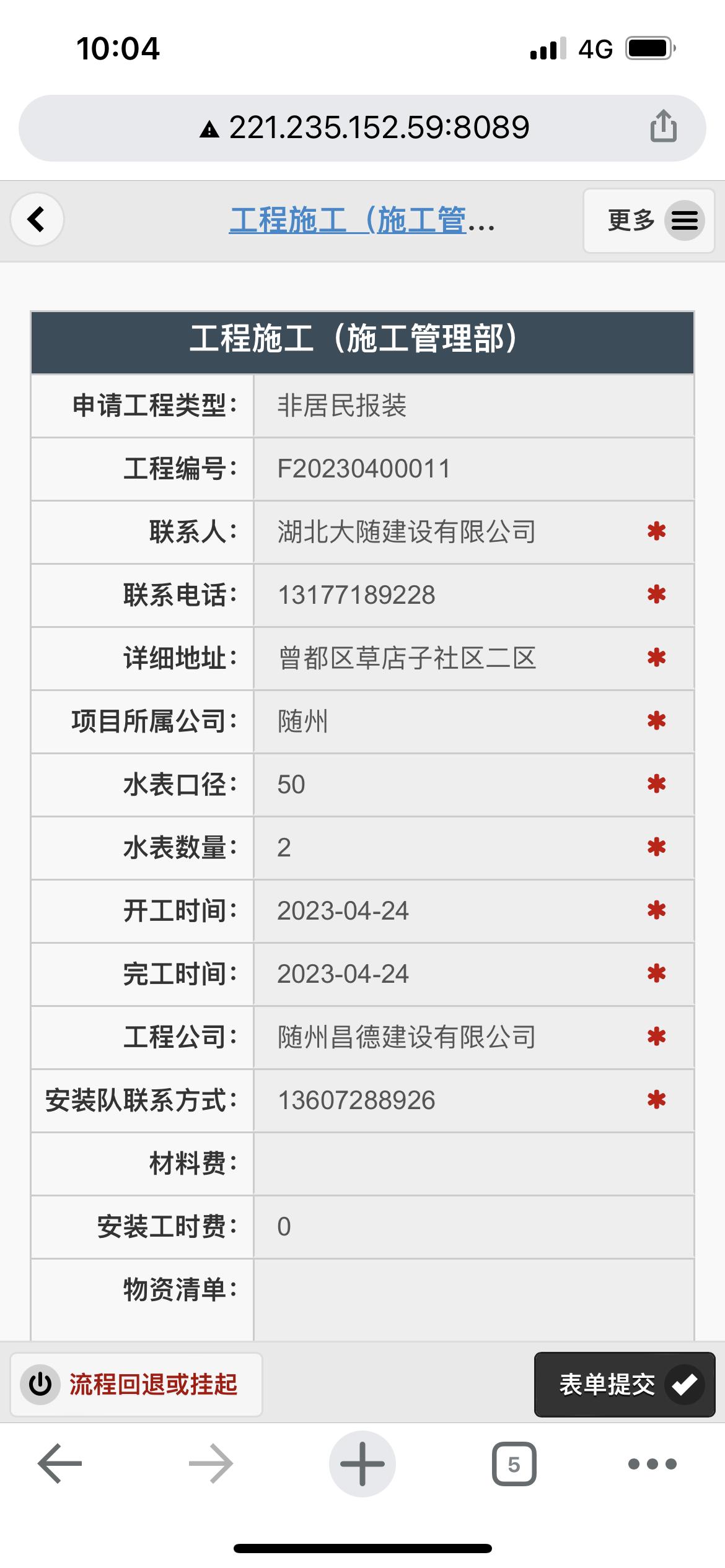Open the 工程施工 title link

[x=361, y=220]
